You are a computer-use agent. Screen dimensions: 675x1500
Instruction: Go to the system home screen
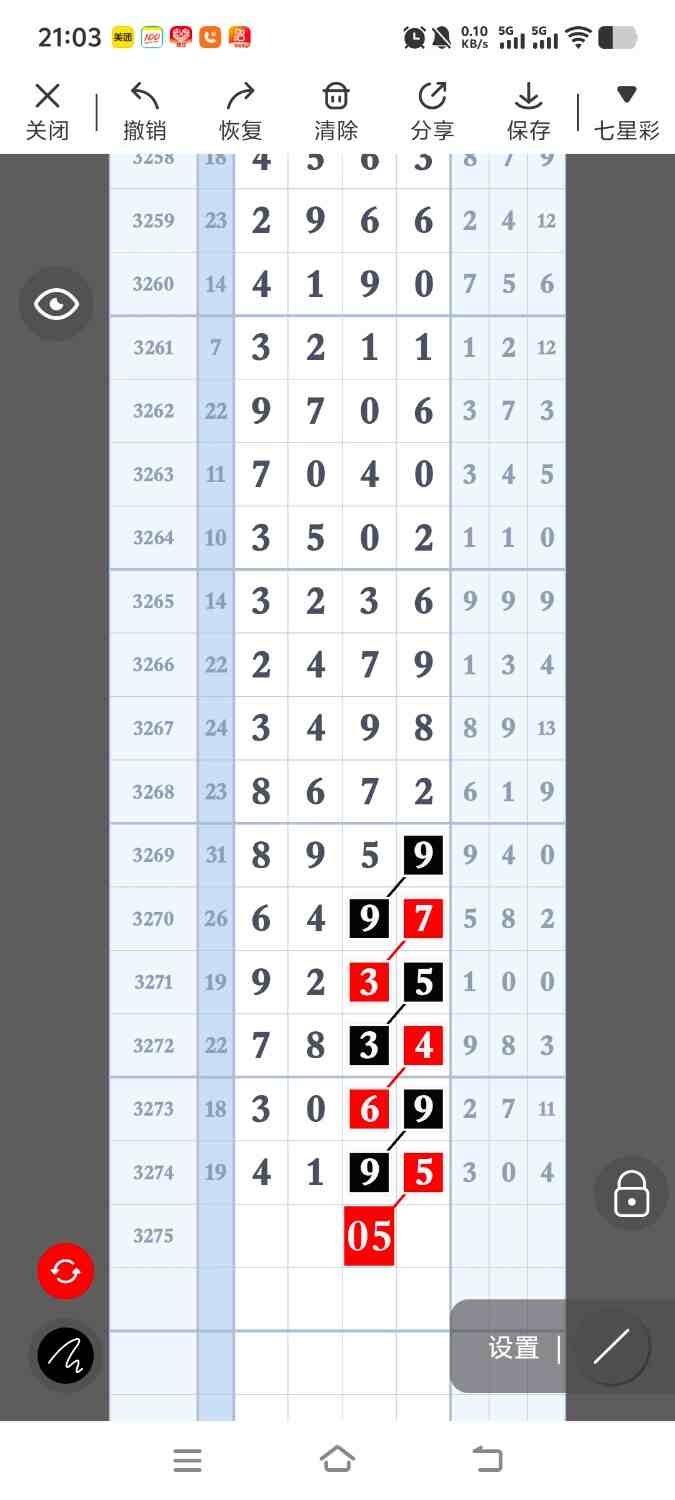[x=337, y=1460]
